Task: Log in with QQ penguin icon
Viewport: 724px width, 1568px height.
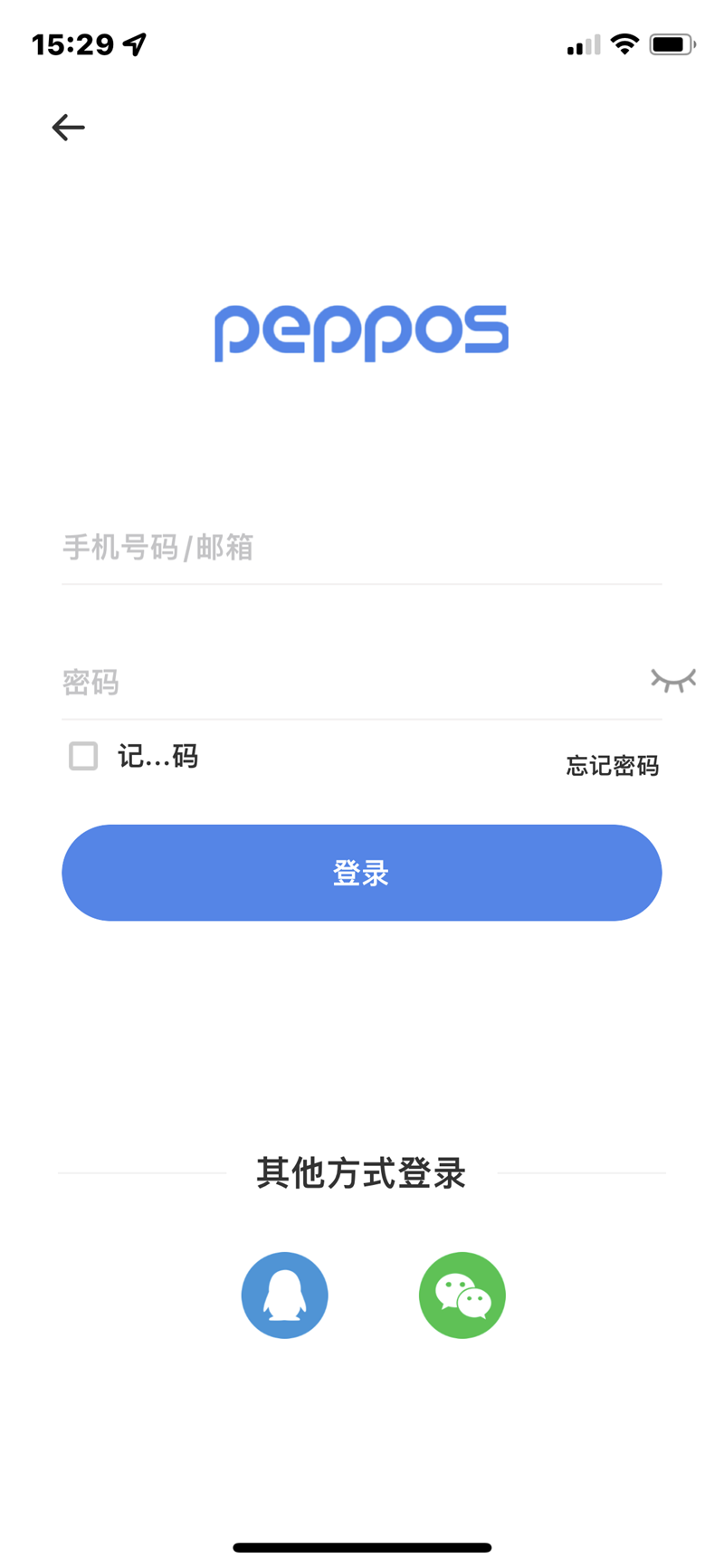Action: (284, 1295)
